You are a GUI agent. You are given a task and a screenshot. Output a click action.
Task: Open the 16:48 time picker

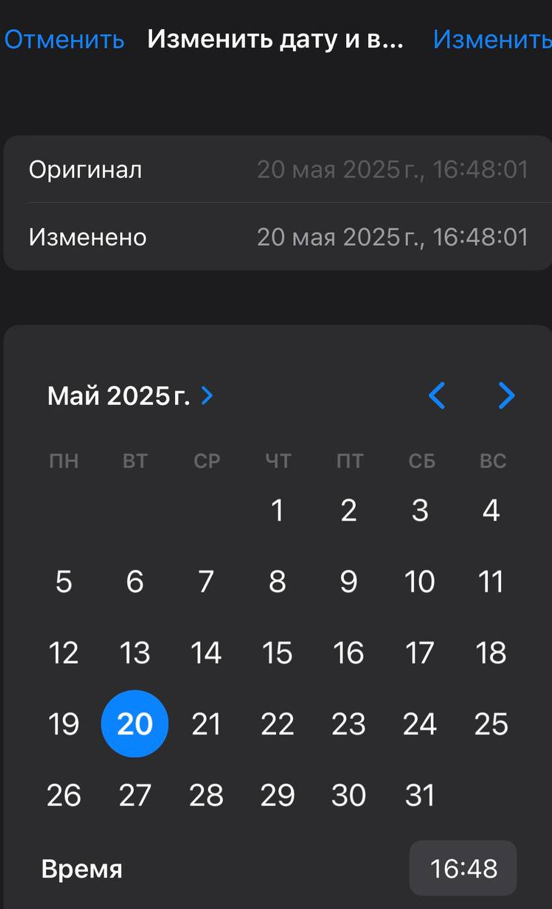click(x=463, y=868)
